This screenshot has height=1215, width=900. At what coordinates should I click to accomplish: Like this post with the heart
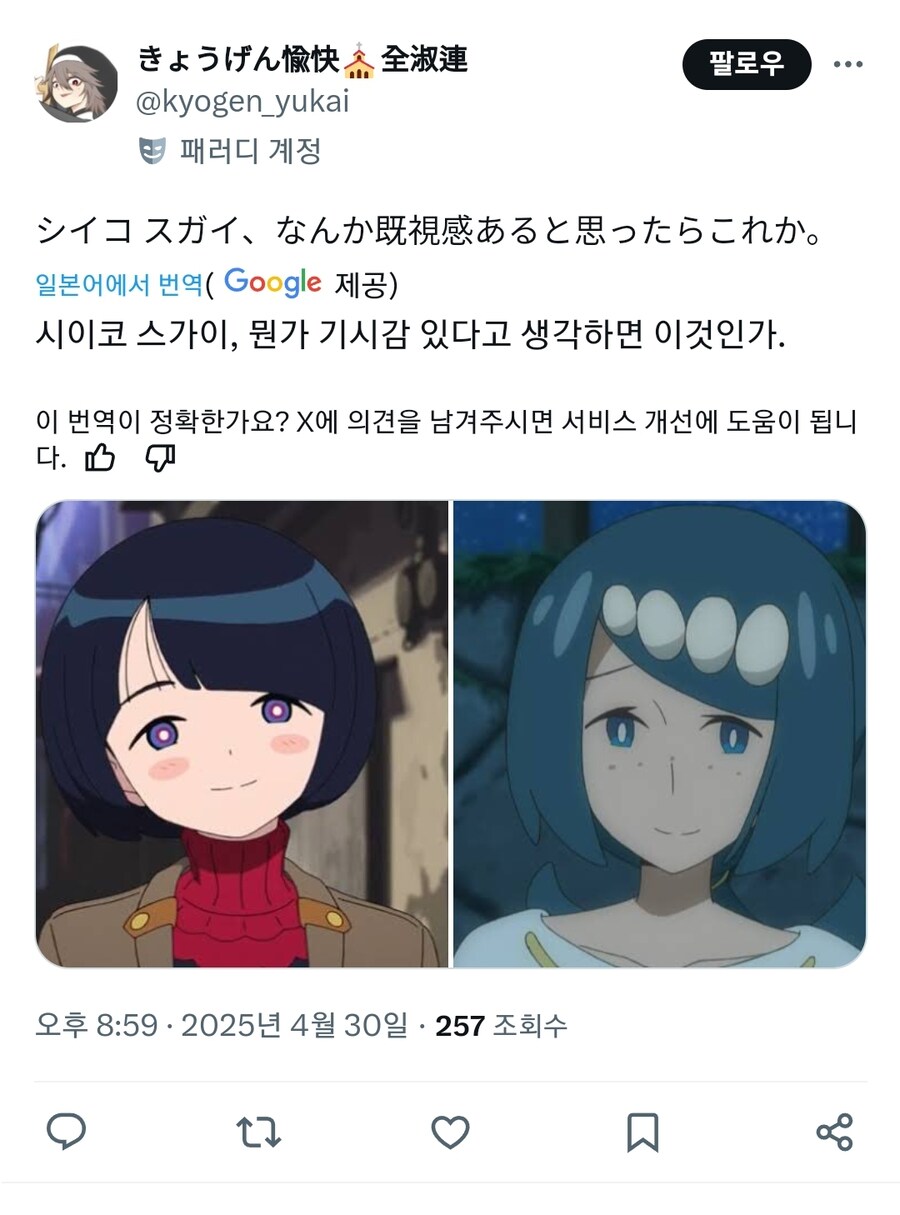(450, 1132)
